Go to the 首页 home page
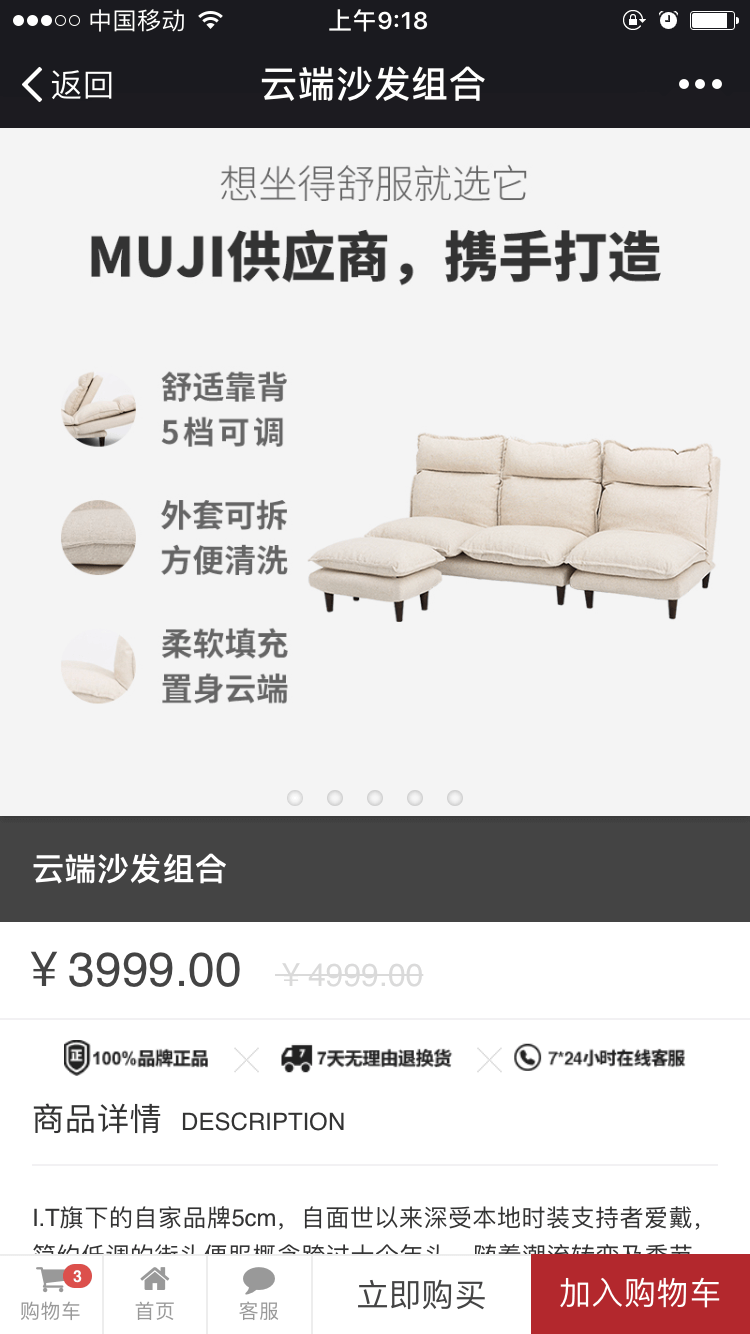Screen dimensions: 750x1334 (155, 1294)
